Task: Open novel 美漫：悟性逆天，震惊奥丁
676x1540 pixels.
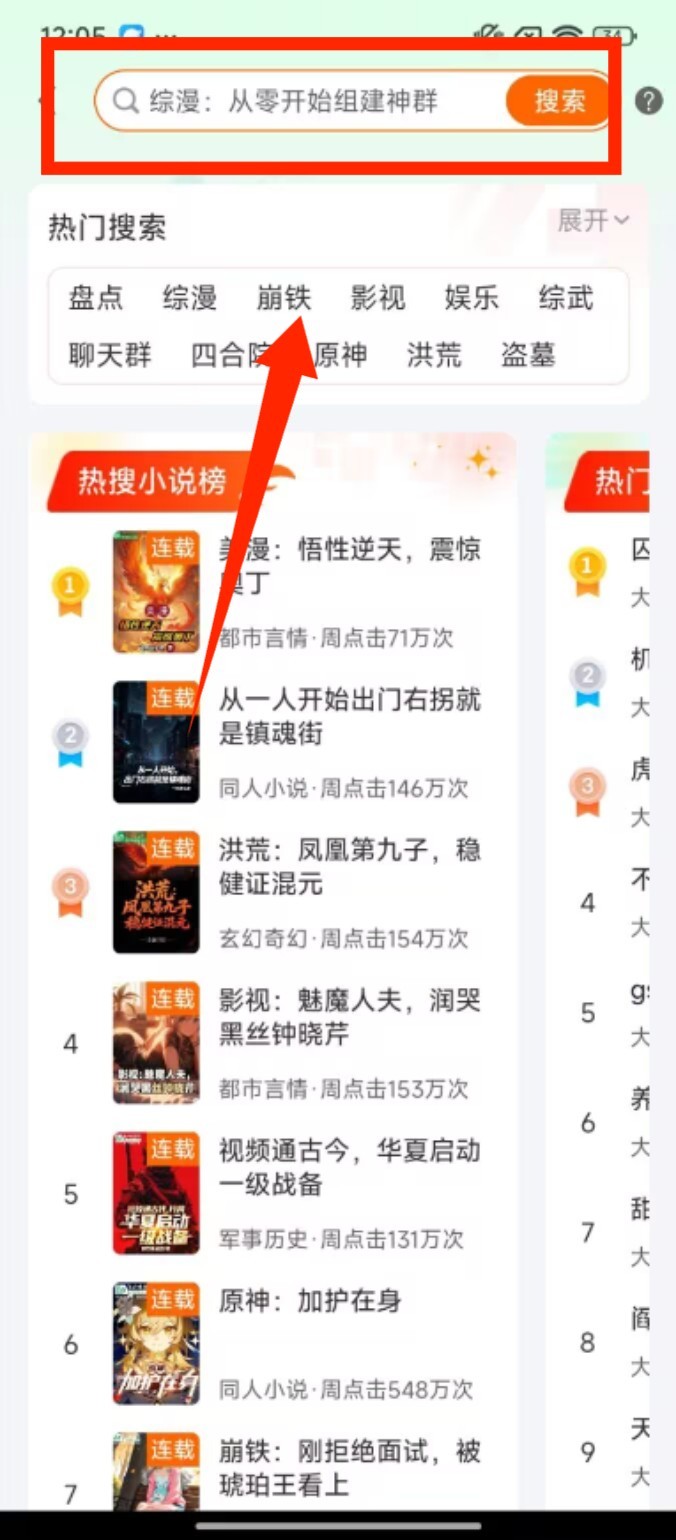Action: click(x=350, y=566)
